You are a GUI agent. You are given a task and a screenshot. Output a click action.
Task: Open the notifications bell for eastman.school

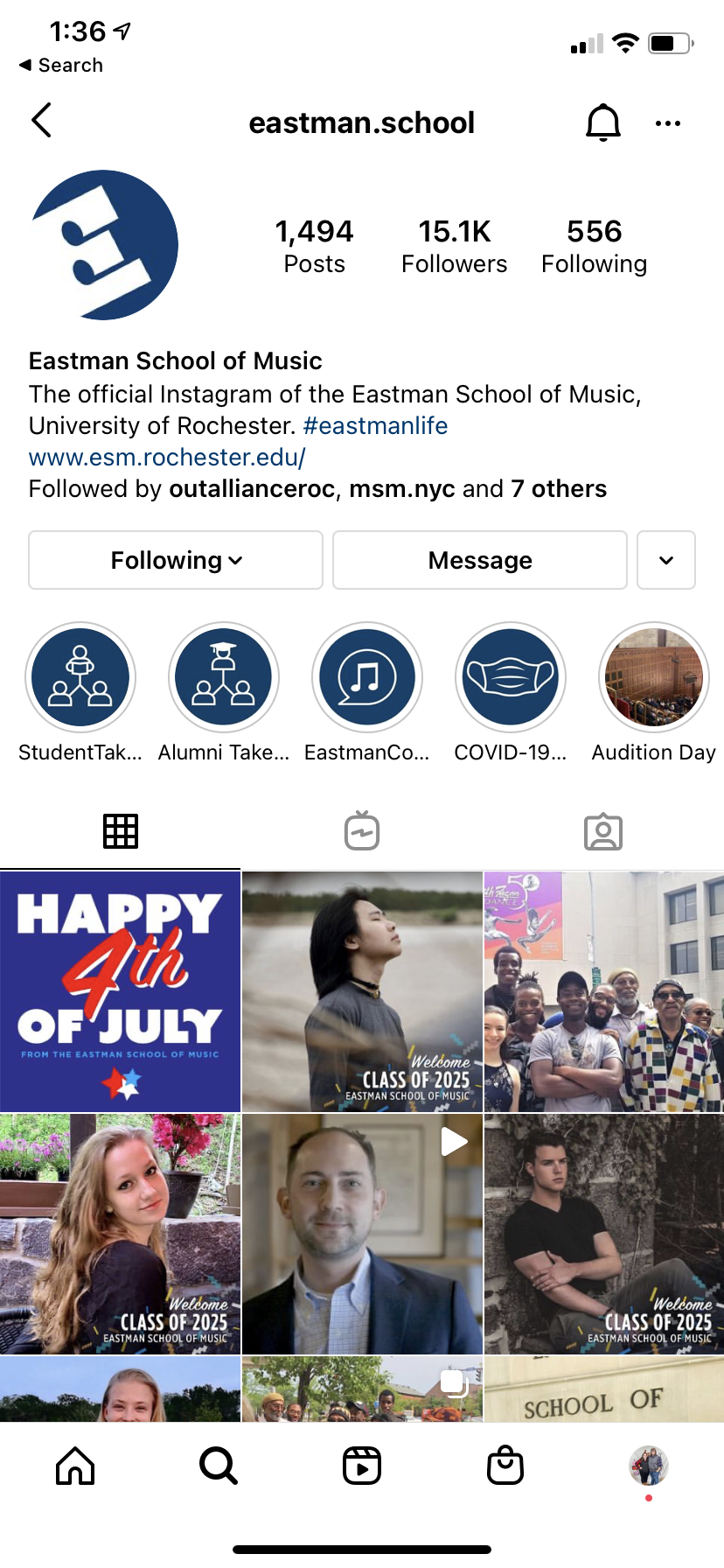click(603, 122)
